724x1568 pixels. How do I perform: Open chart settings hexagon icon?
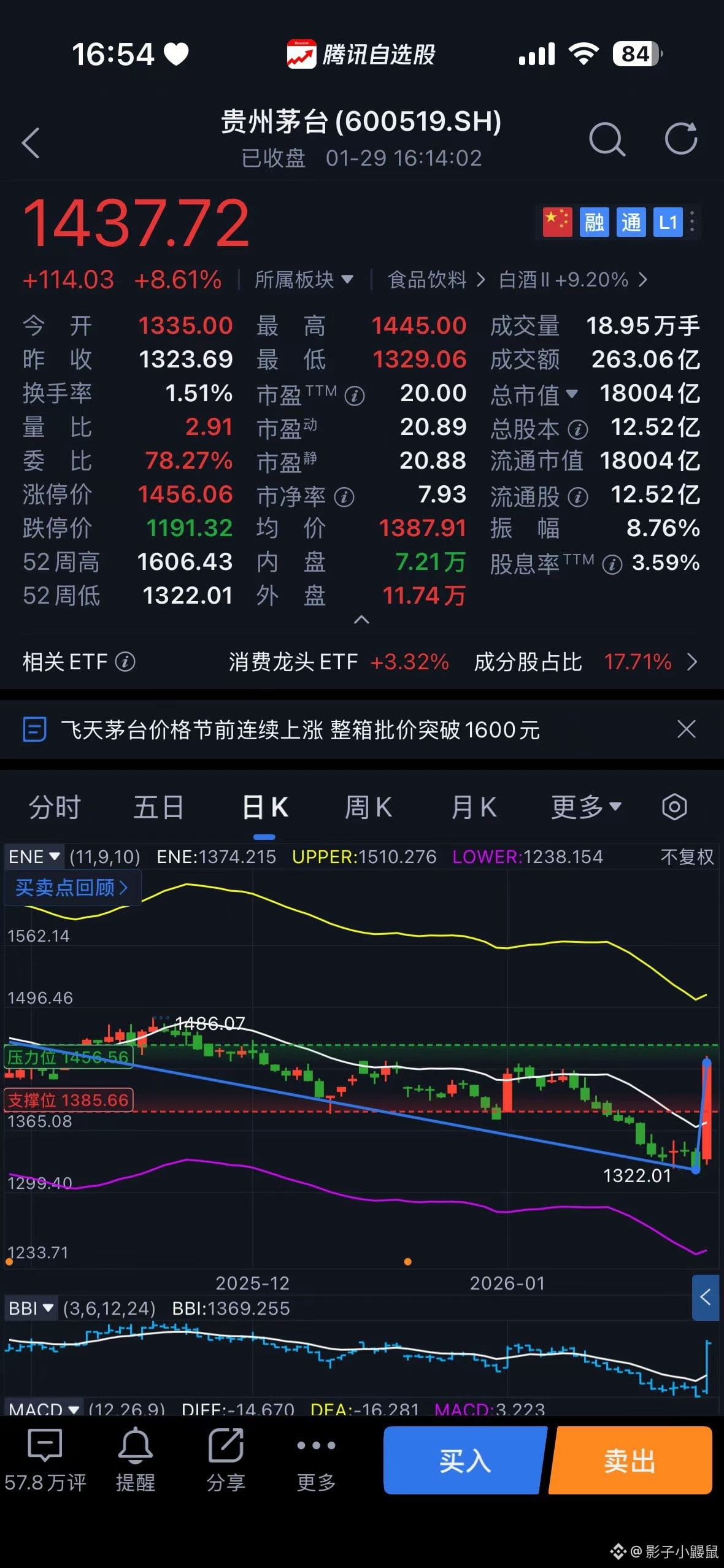[674, 807]
